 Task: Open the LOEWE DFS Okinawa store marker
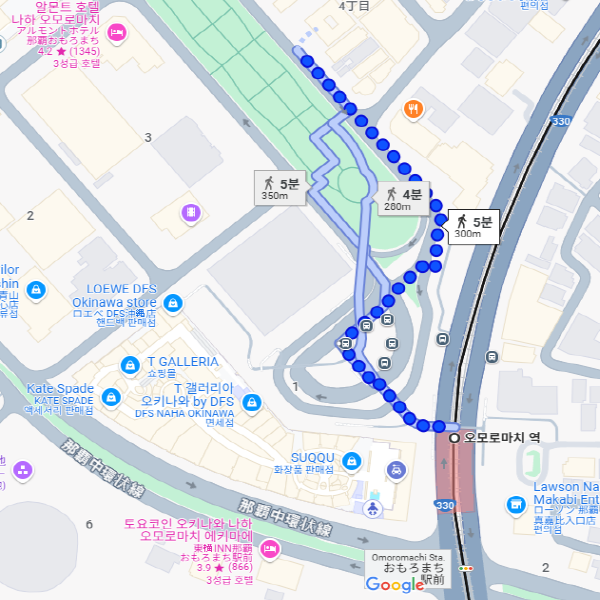coord(173,302)
